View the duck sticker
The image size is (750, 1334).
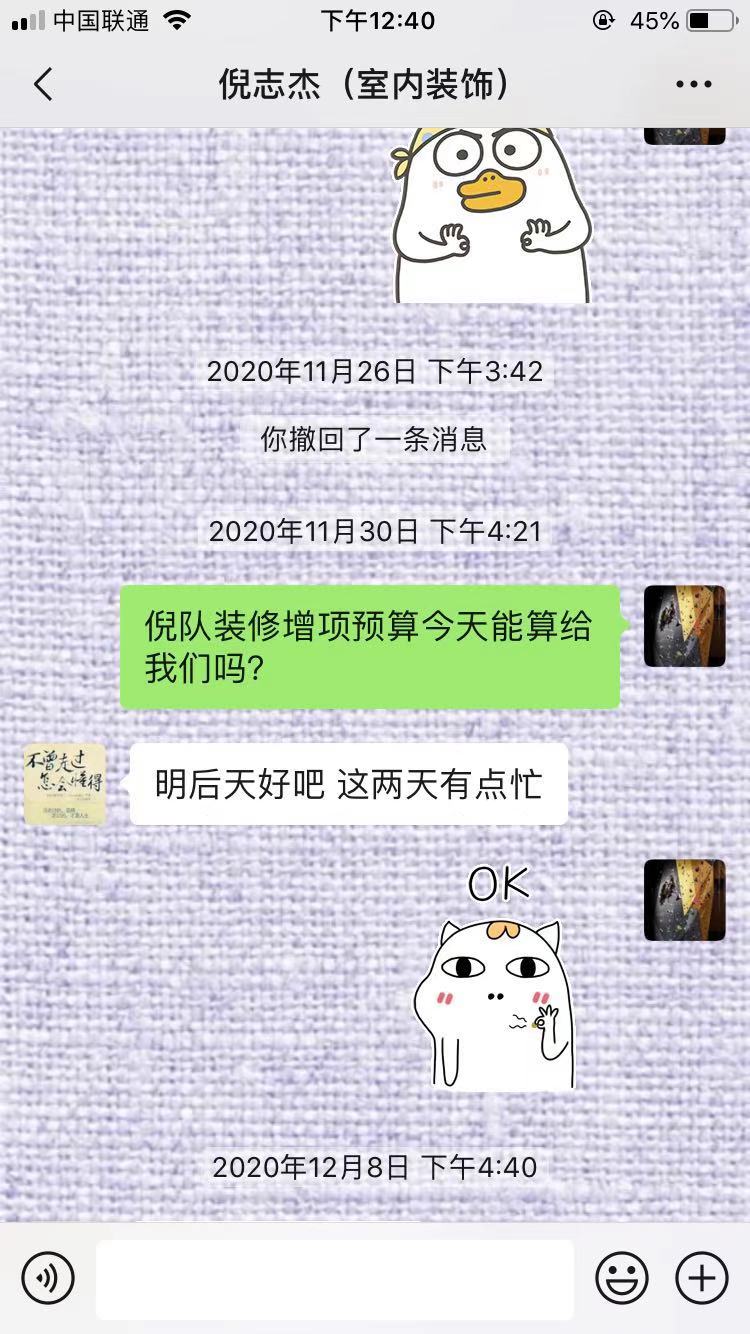[490, 215]
